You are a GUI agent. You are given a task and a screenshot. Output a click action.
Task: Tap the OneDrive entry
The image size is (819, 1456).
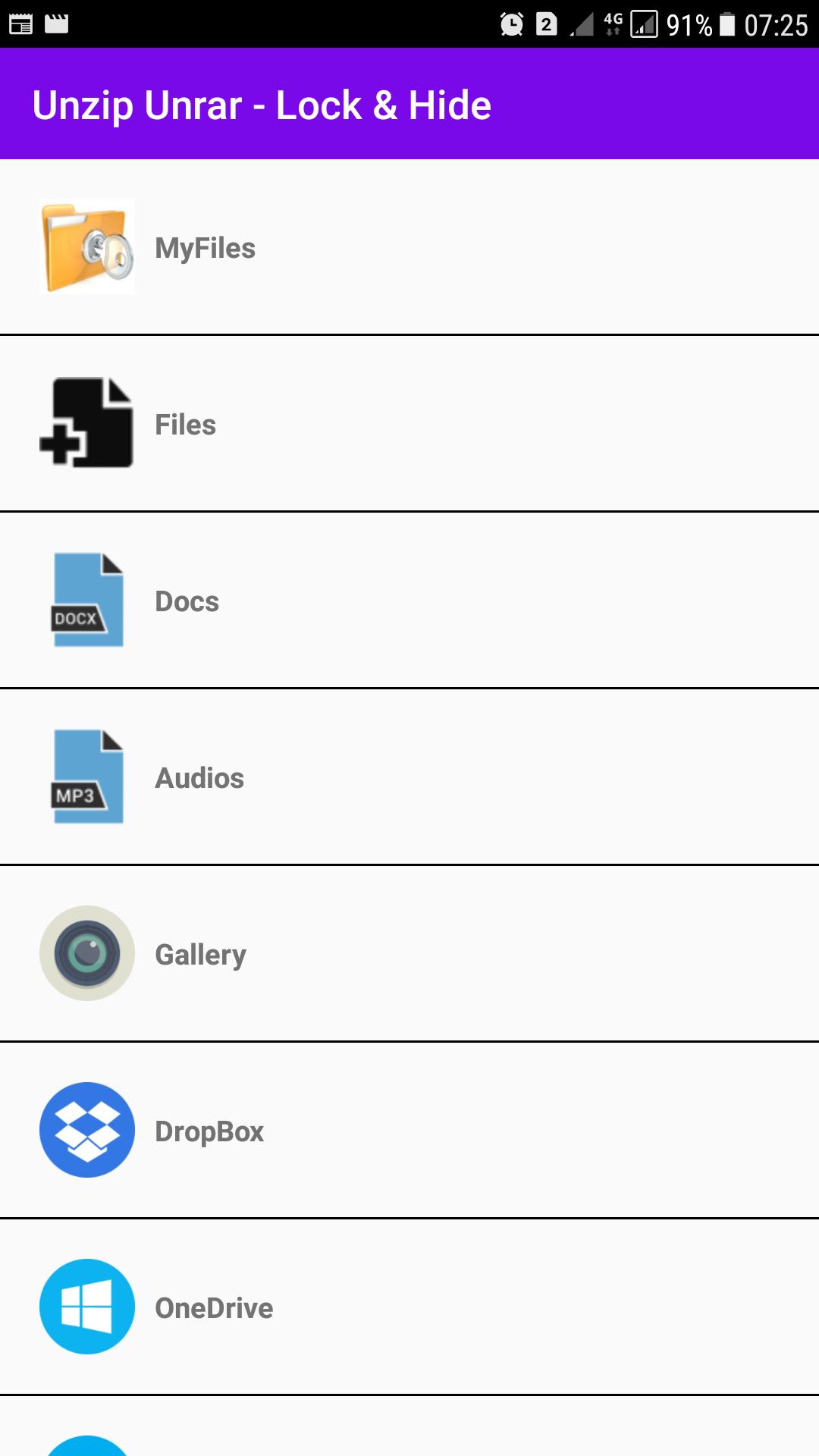pyautogui.click(x=213, y=1308)
